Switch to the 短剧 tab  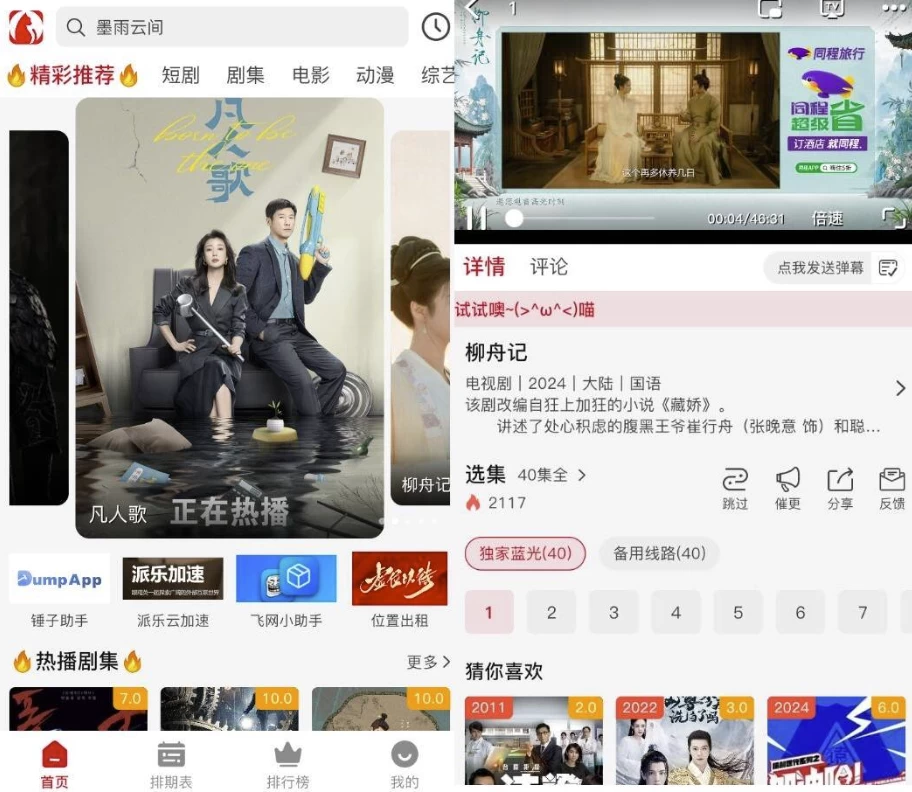[x=181, y=75]
